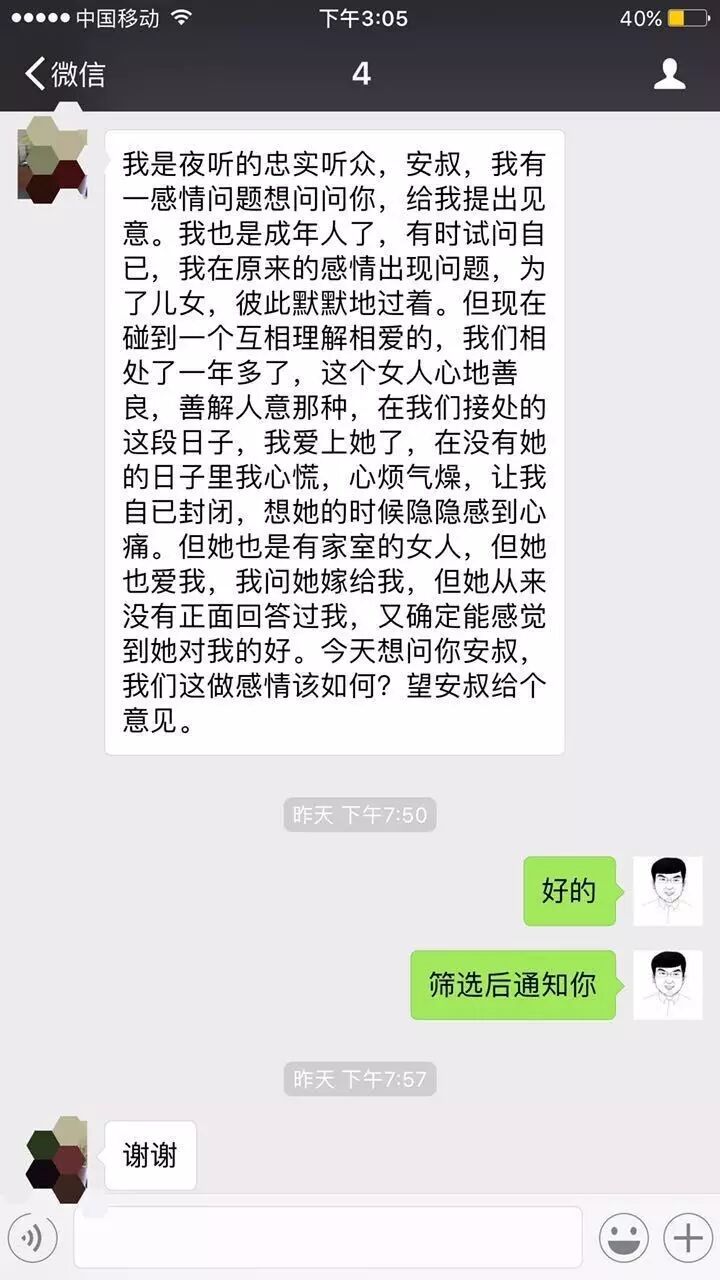Viewport: 720px width, 1280px height.
Task: Open your avatar beside the 好的 message
Action: (667, 890)
